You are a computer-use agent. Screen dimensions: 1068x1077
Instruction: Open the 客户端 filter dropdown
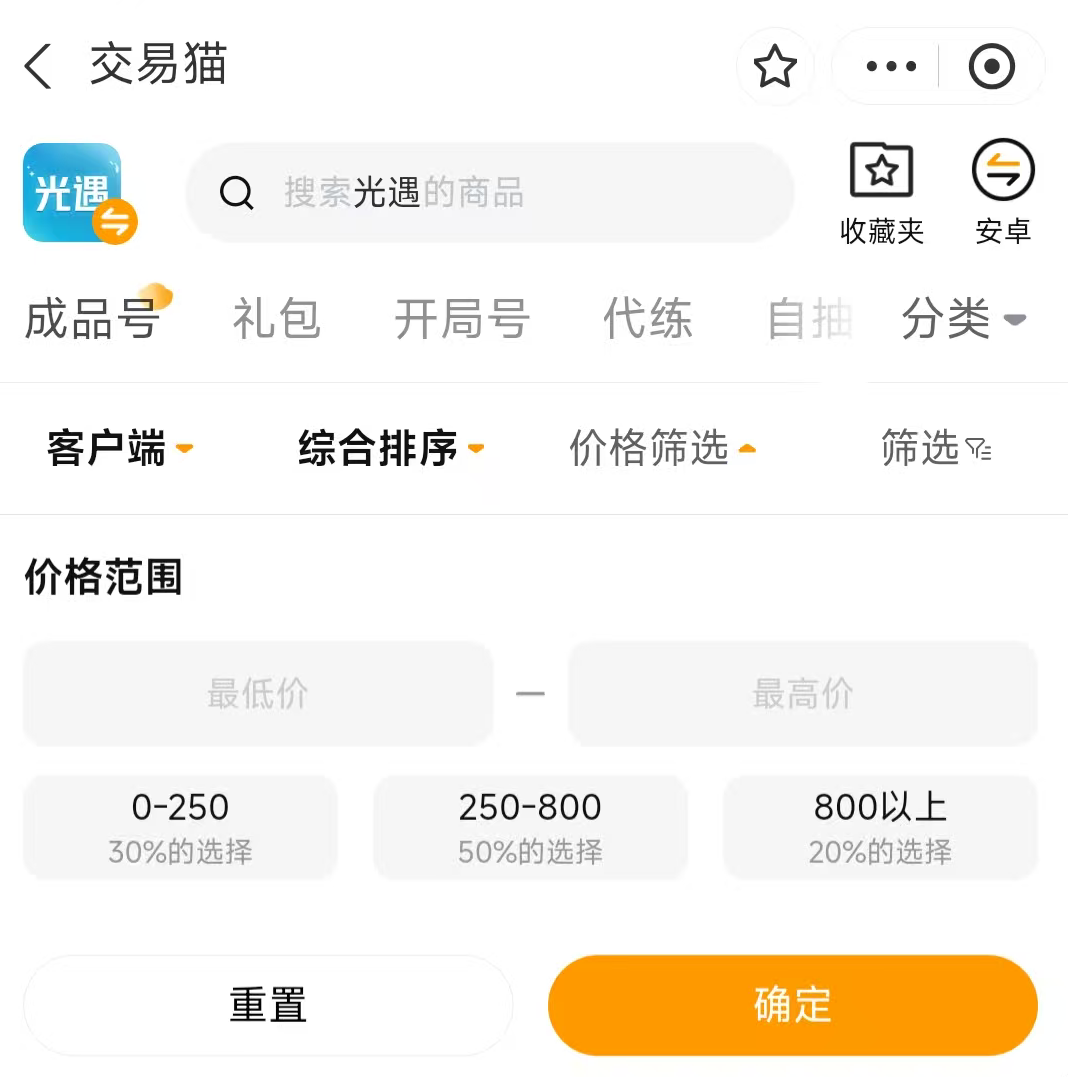coord(119,449)
